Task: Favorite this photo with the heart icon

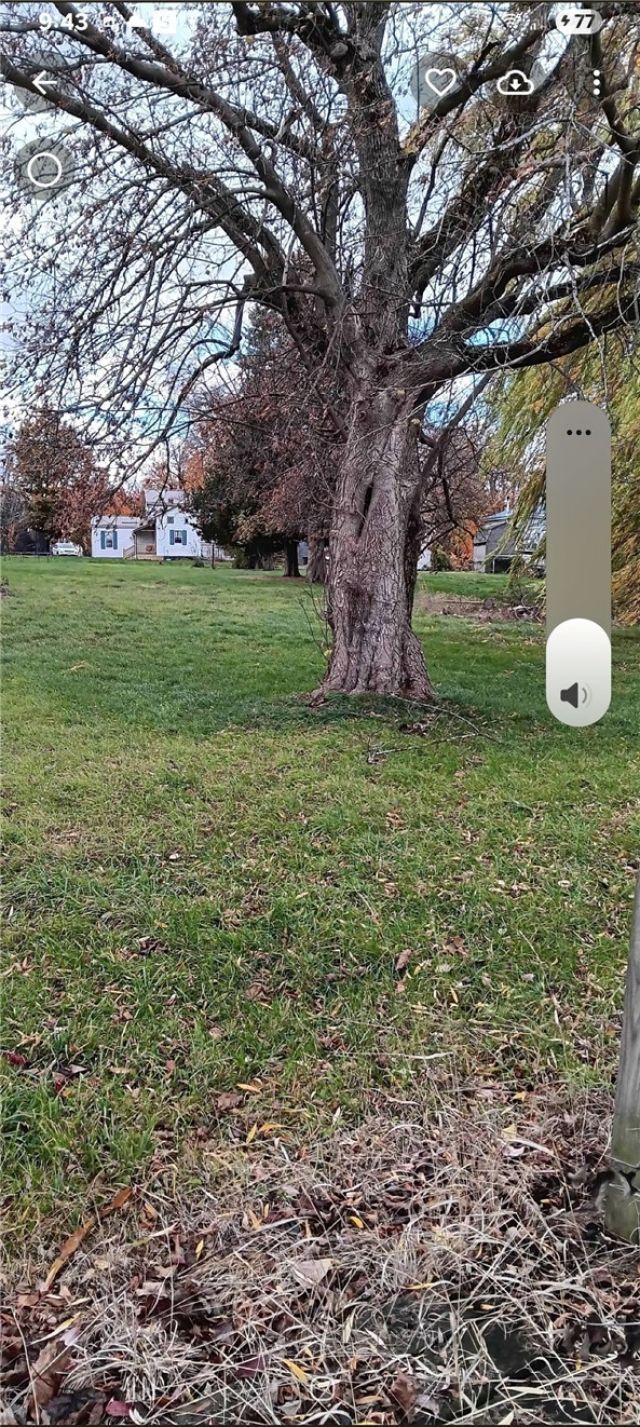Action: pos(440,82)
